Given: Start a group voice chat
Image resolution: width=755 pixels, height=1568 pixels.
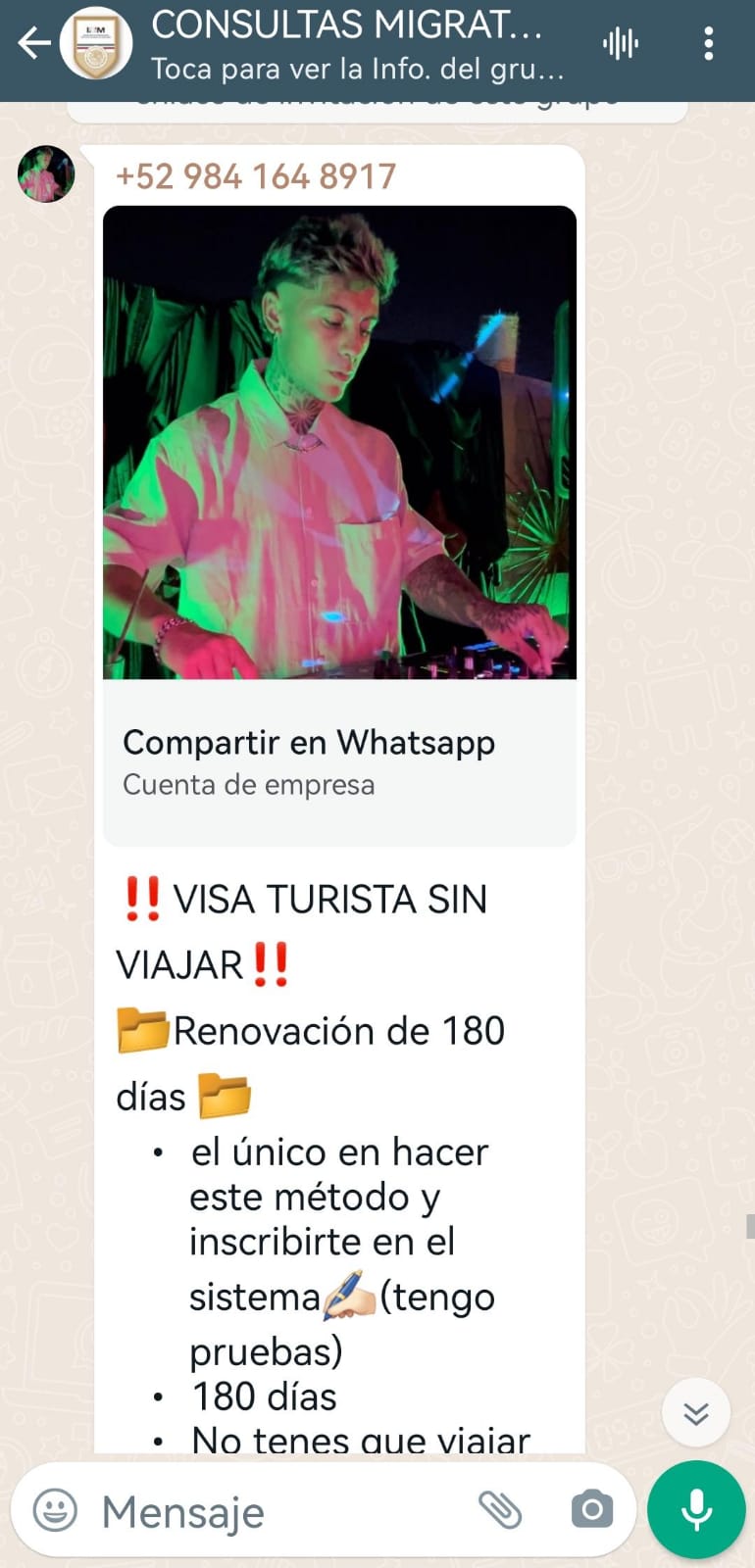Looking at the screenshot, I should [621, 43].
